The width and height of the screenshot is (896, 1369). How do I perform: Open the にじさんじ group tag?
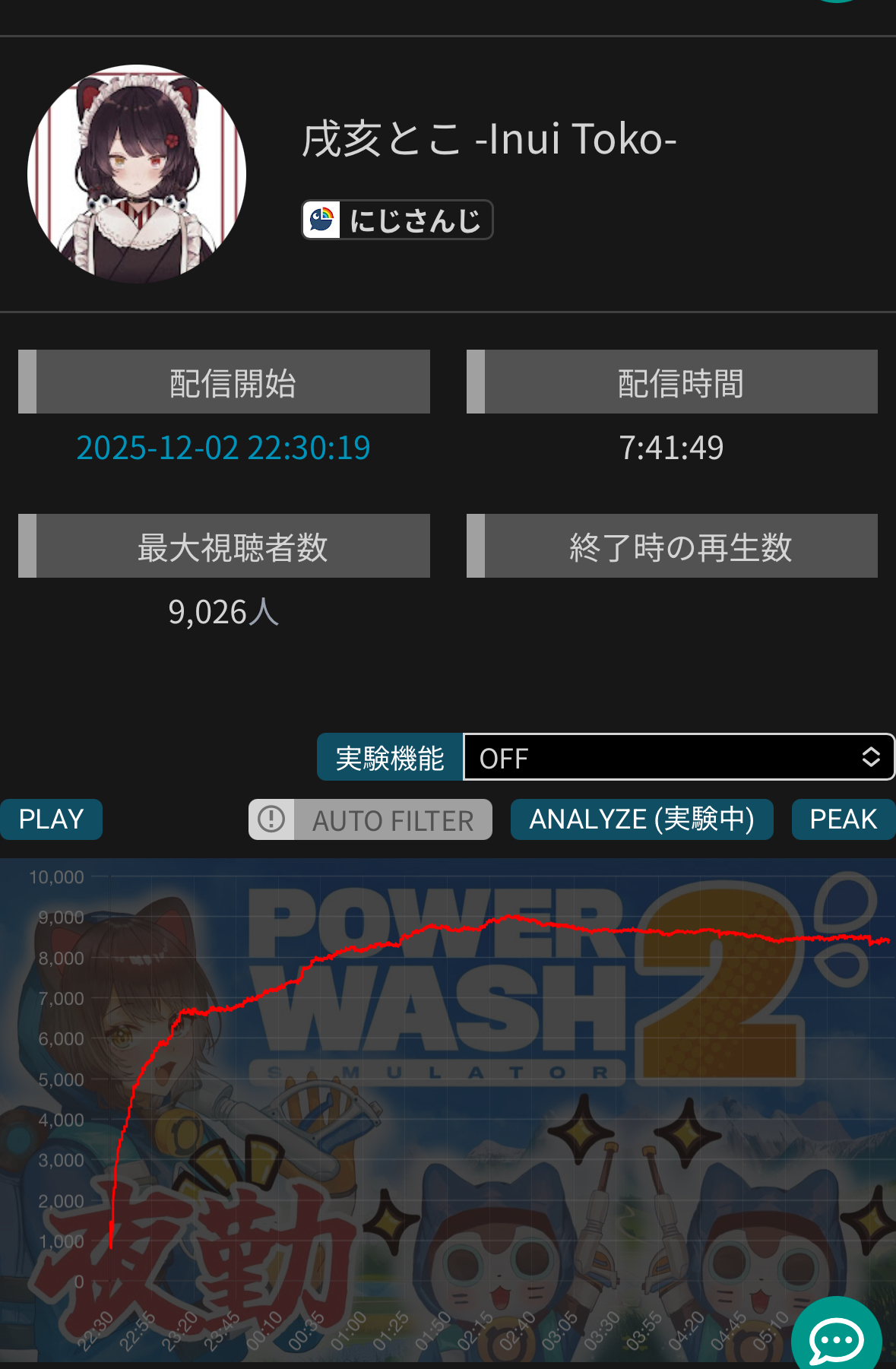[397, 220]
